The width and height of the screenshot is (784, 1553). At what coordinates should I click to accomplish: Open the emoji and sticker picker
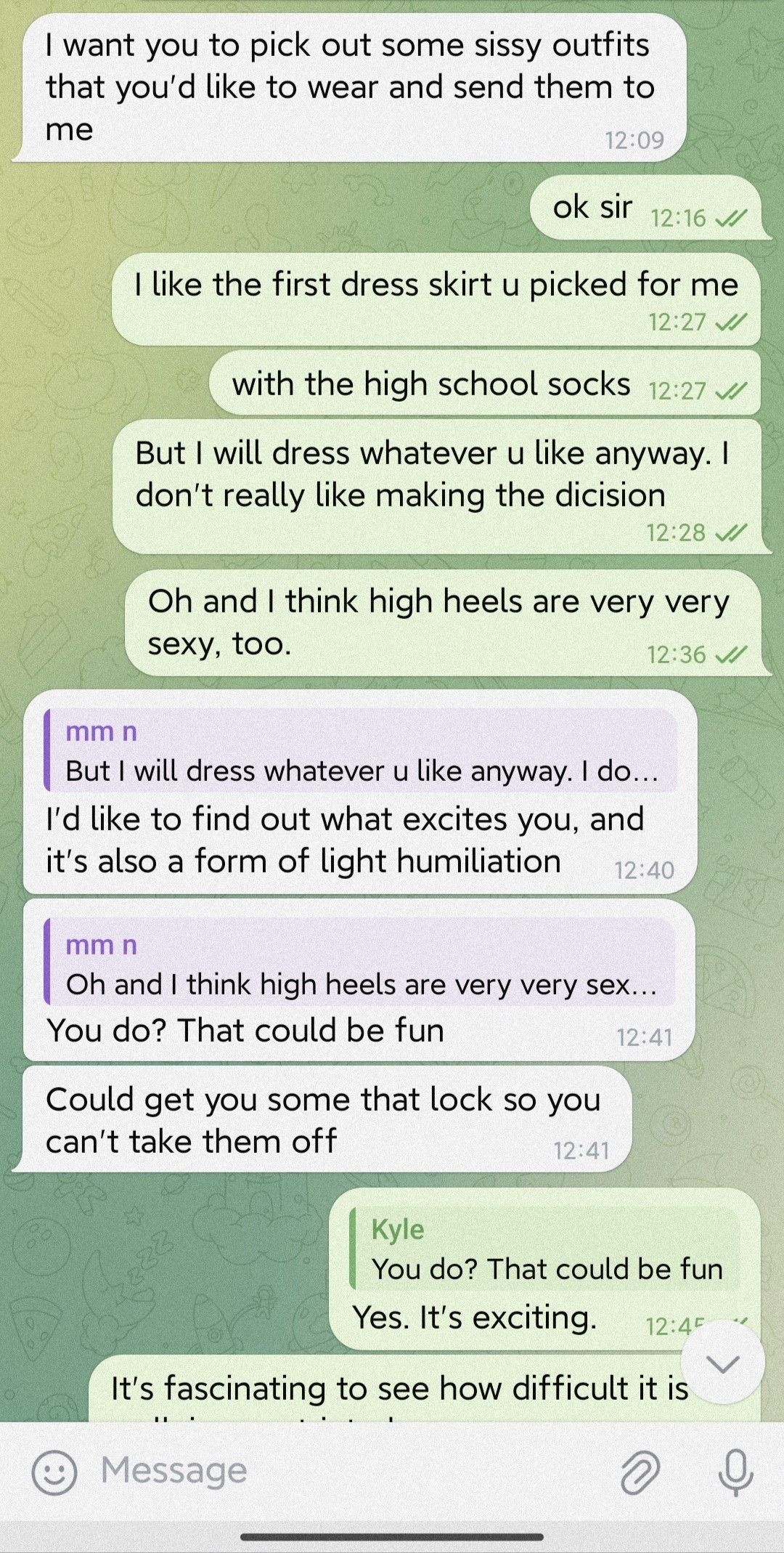pyautogui.click(x=54, y=1472)
